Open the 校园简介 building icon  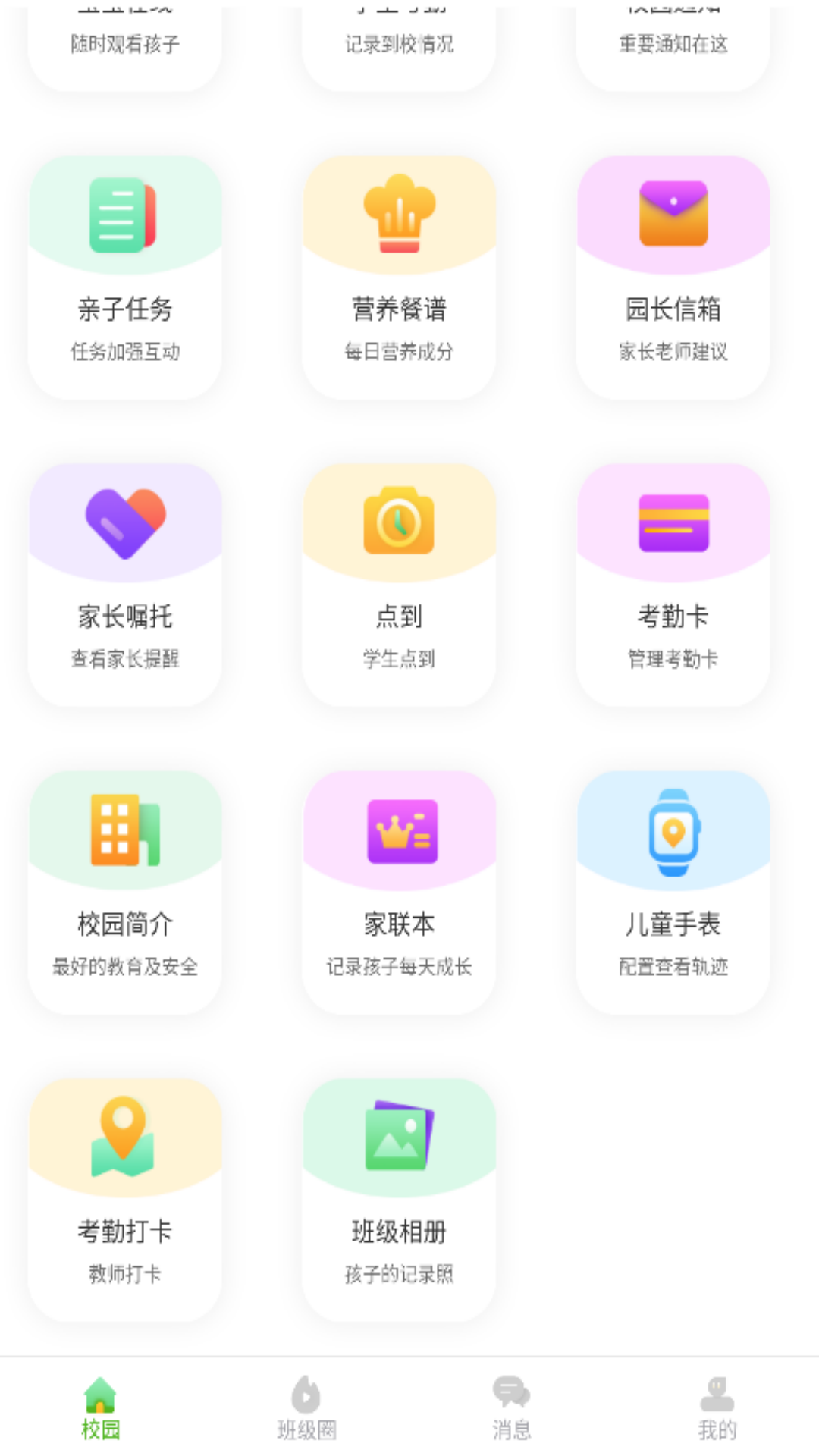pos(124,830)
